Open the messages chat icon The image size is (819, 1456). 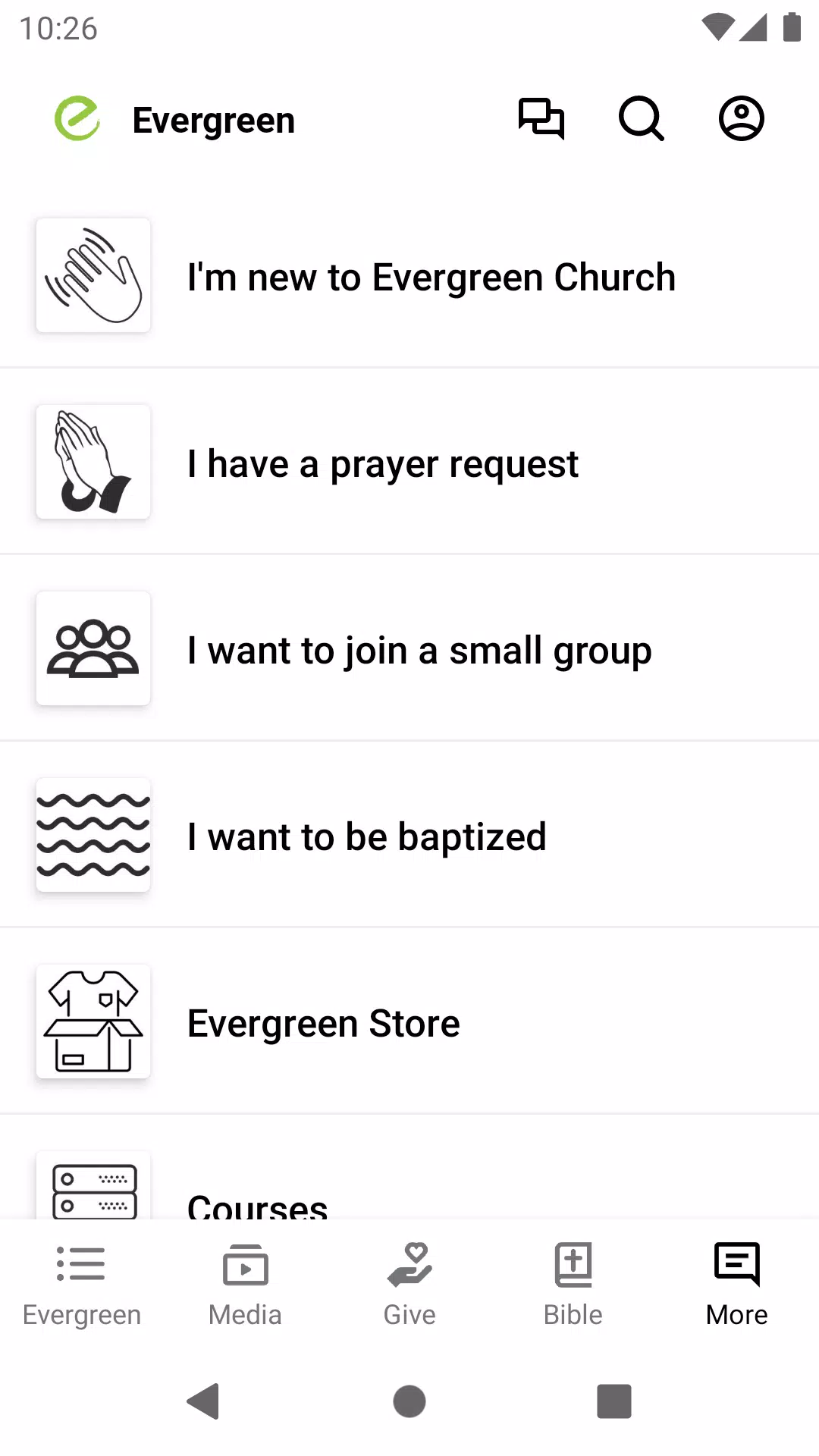tap(541, 119)
